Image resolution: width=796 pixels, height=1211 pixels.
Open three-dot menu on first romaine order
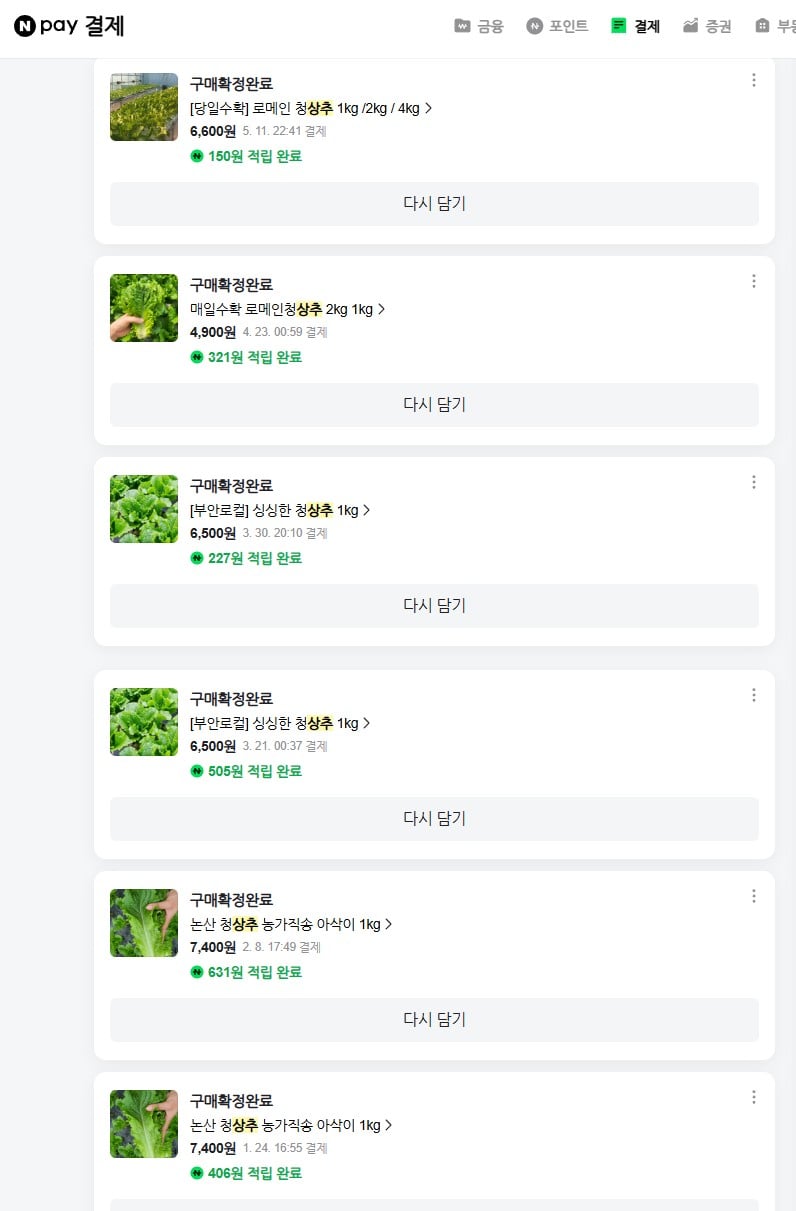tap(753, 80)
